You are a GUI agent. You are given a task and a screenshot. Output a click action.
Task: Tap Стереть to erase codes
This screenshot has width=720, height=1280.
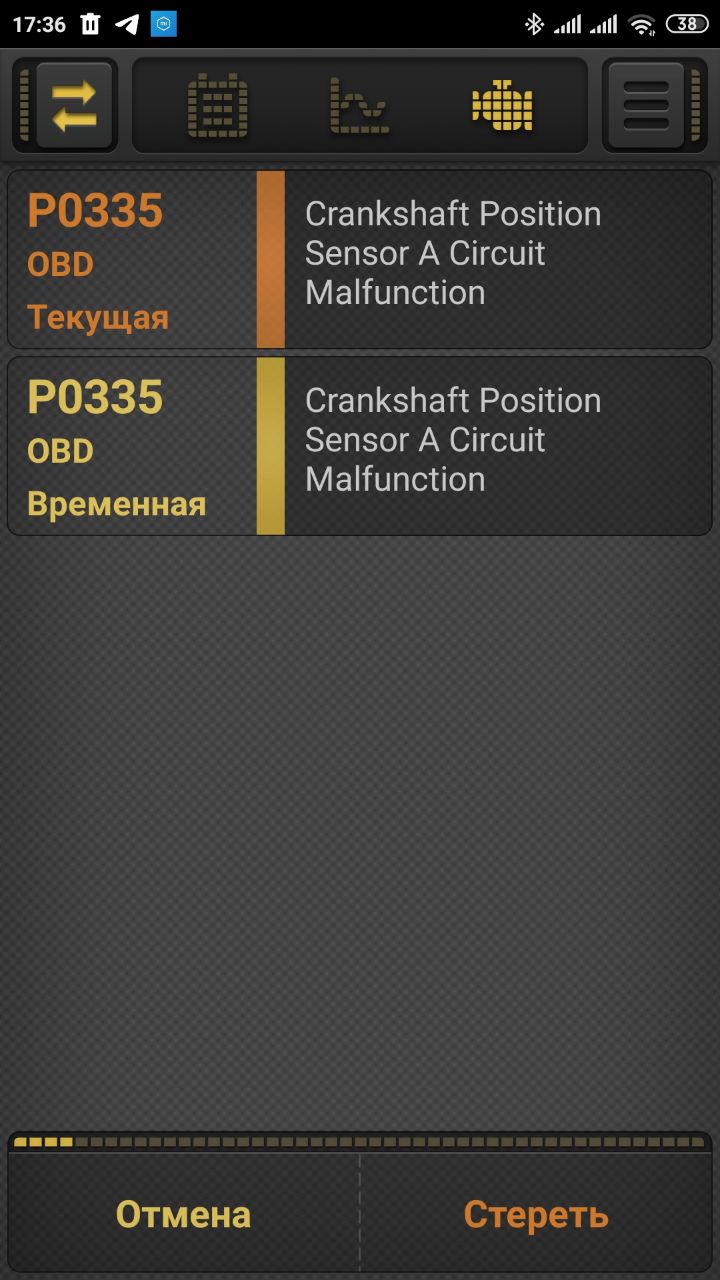point(536,1214)
